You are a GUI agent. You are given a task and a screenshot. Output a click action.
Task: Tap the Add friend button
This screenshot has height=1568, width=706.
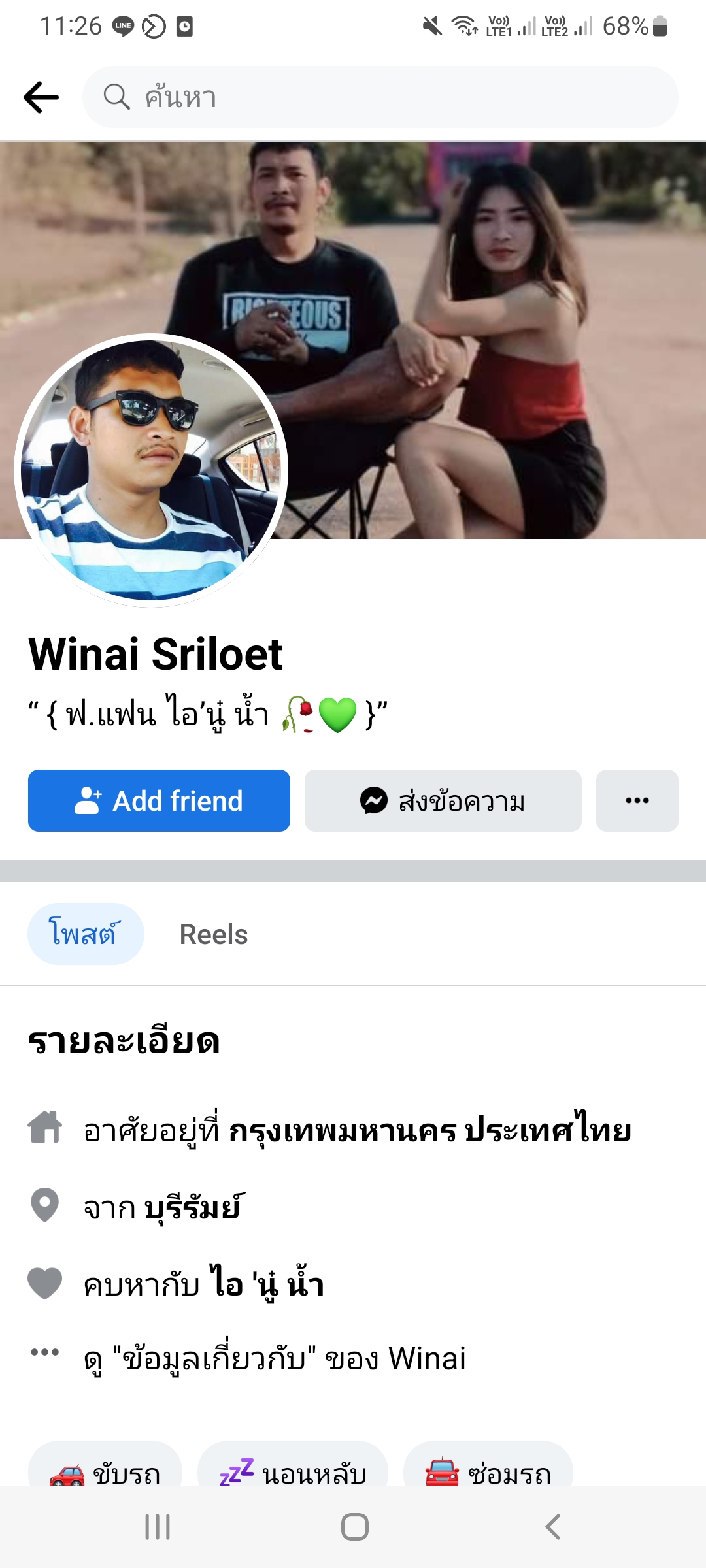coord(159,800)
